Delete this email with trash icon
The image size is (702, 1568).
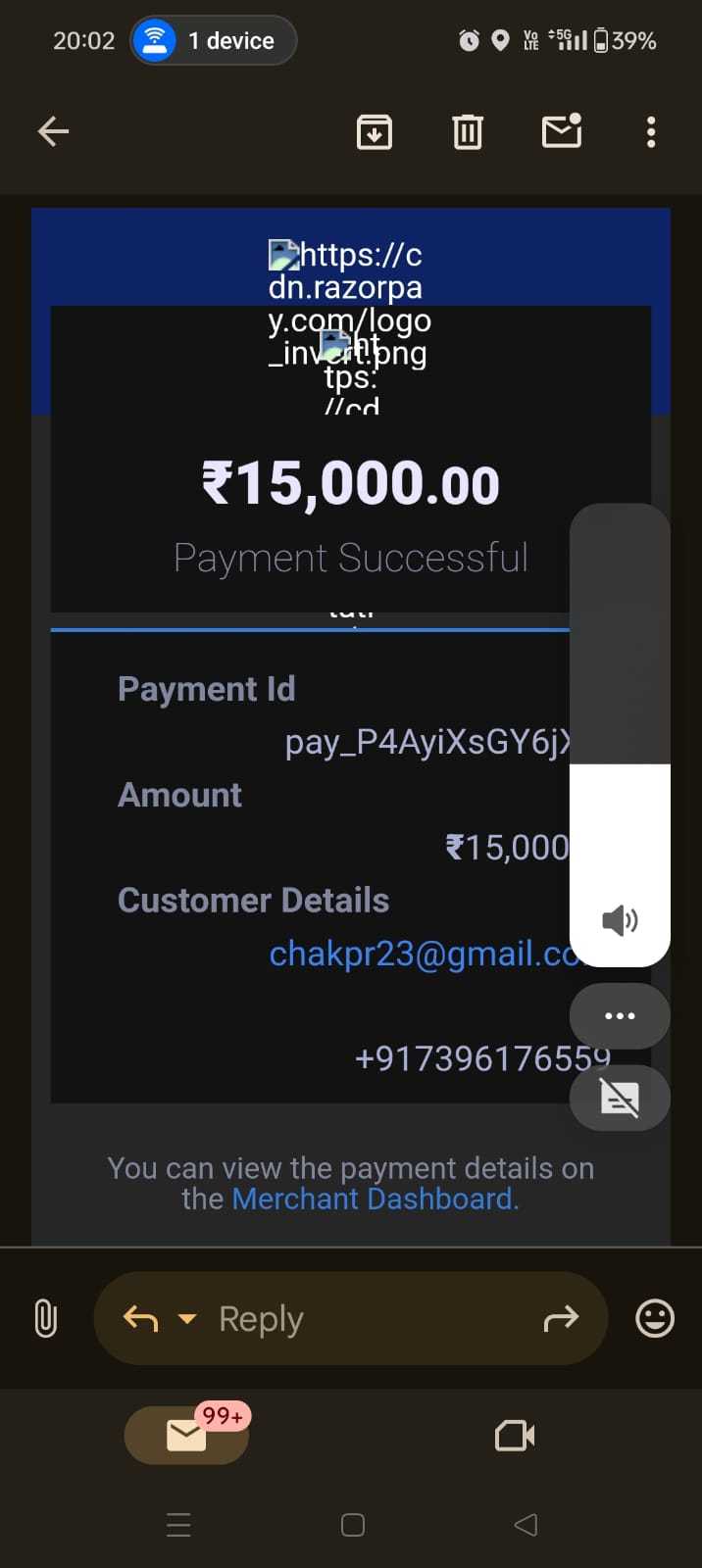coord(468,131)
